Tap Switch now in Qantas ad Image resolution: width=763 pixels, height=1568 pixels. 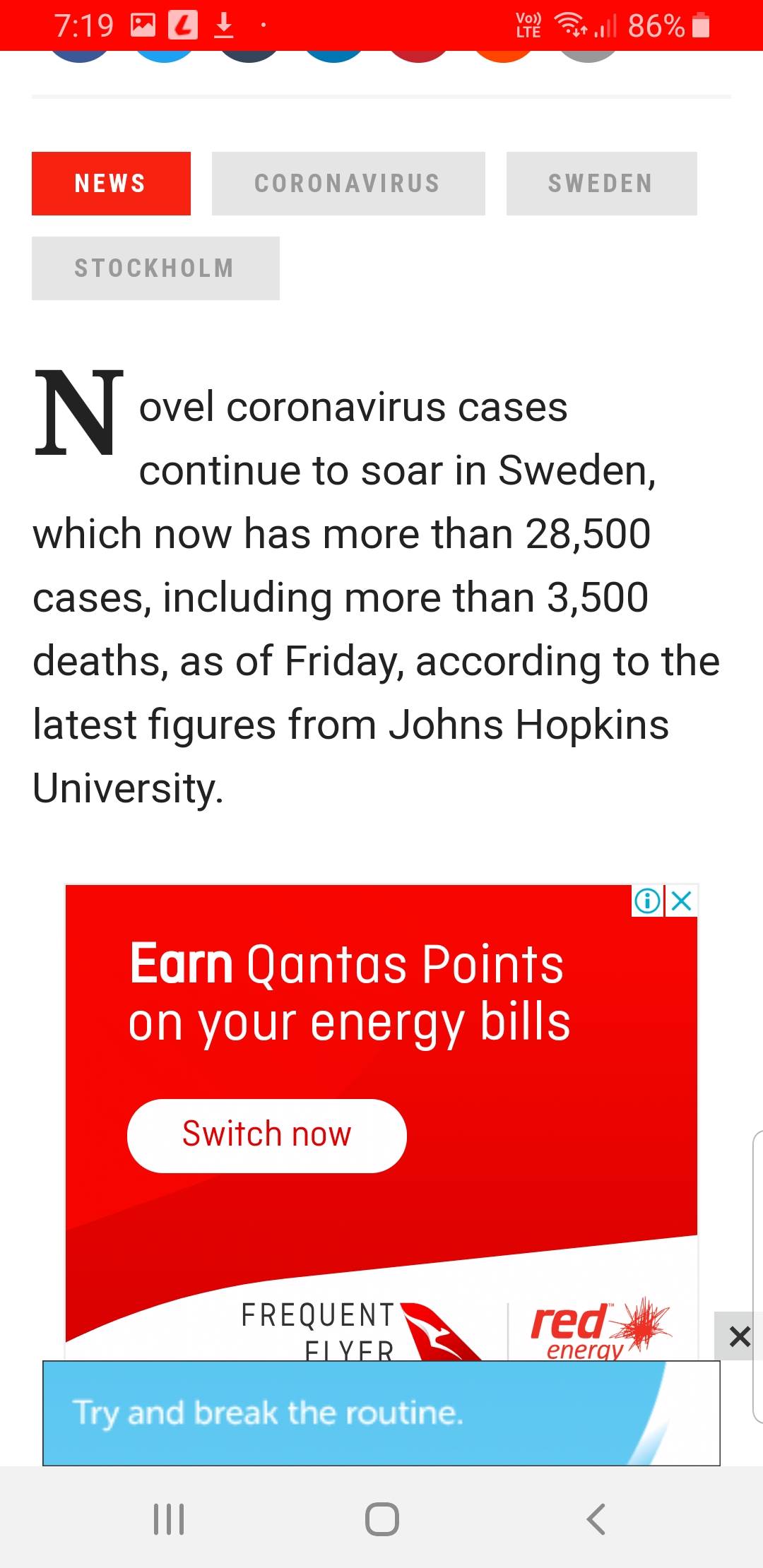click(x=266, y=1135)
